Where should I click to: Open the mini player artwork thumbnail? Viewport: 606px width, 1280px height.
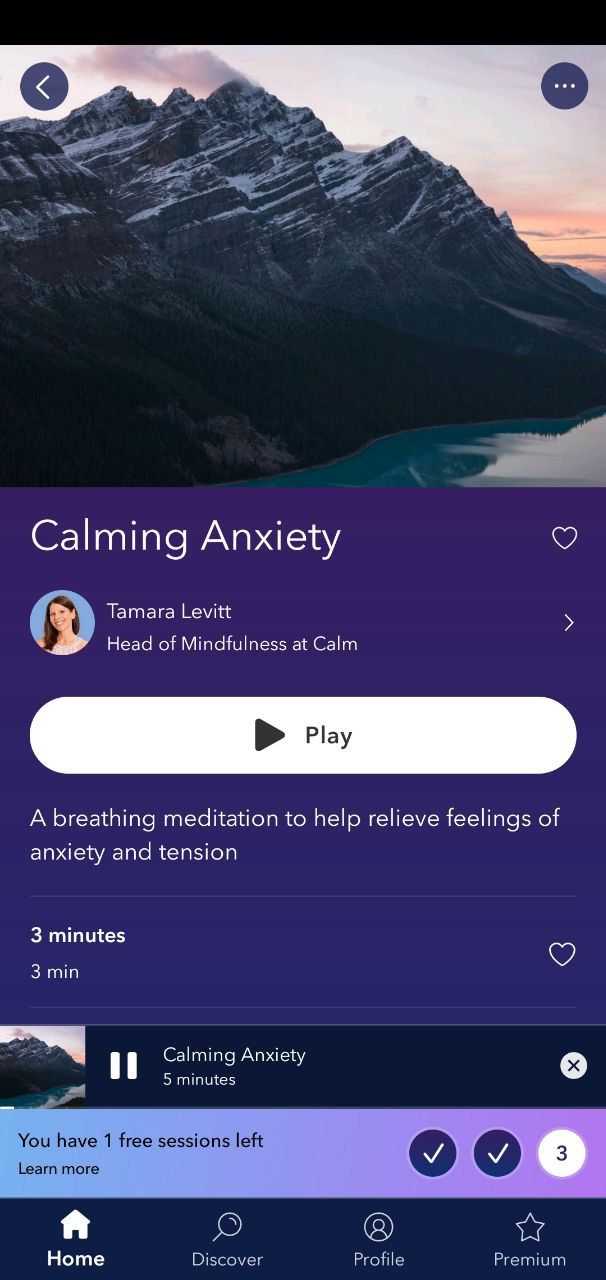[x=42, y=1066]
